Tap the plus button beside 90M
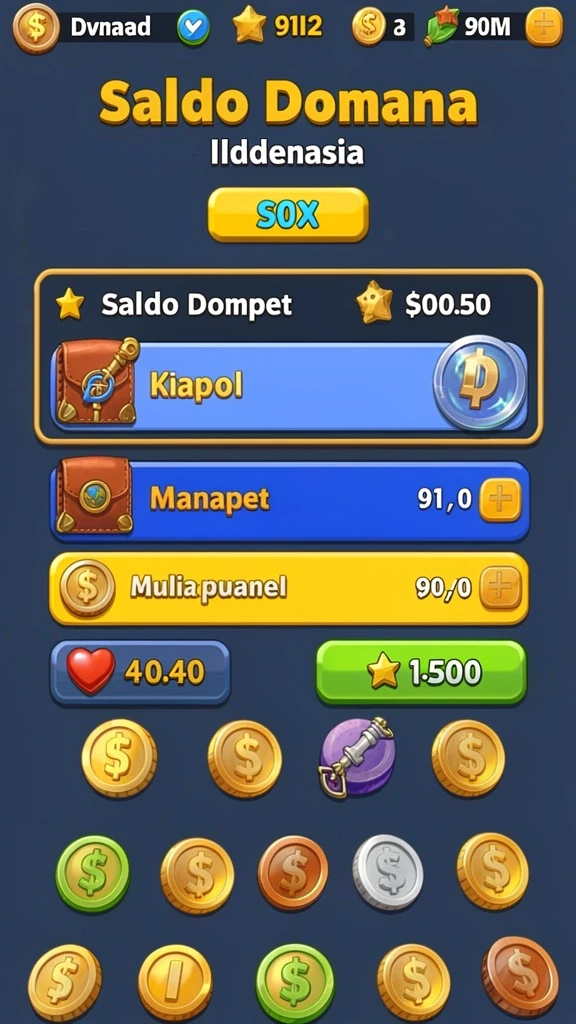 coord(543,27)
